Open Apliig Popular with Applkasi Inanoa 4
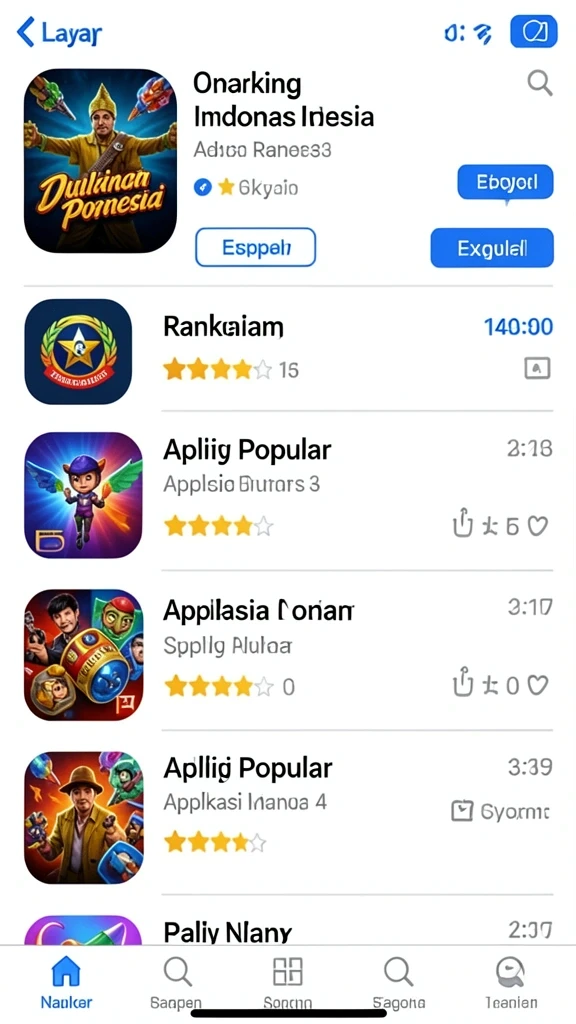This screenshot has height=1024, width=576. (x=288, y=817)
